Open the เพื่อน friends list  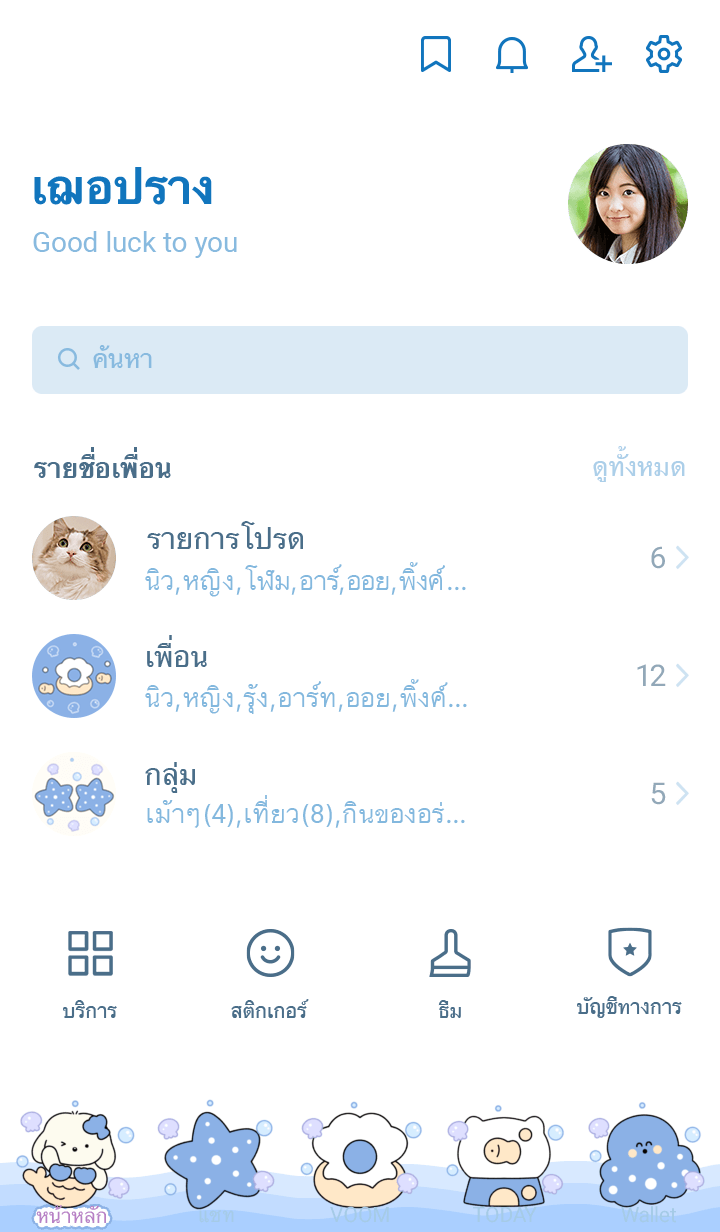360,676
